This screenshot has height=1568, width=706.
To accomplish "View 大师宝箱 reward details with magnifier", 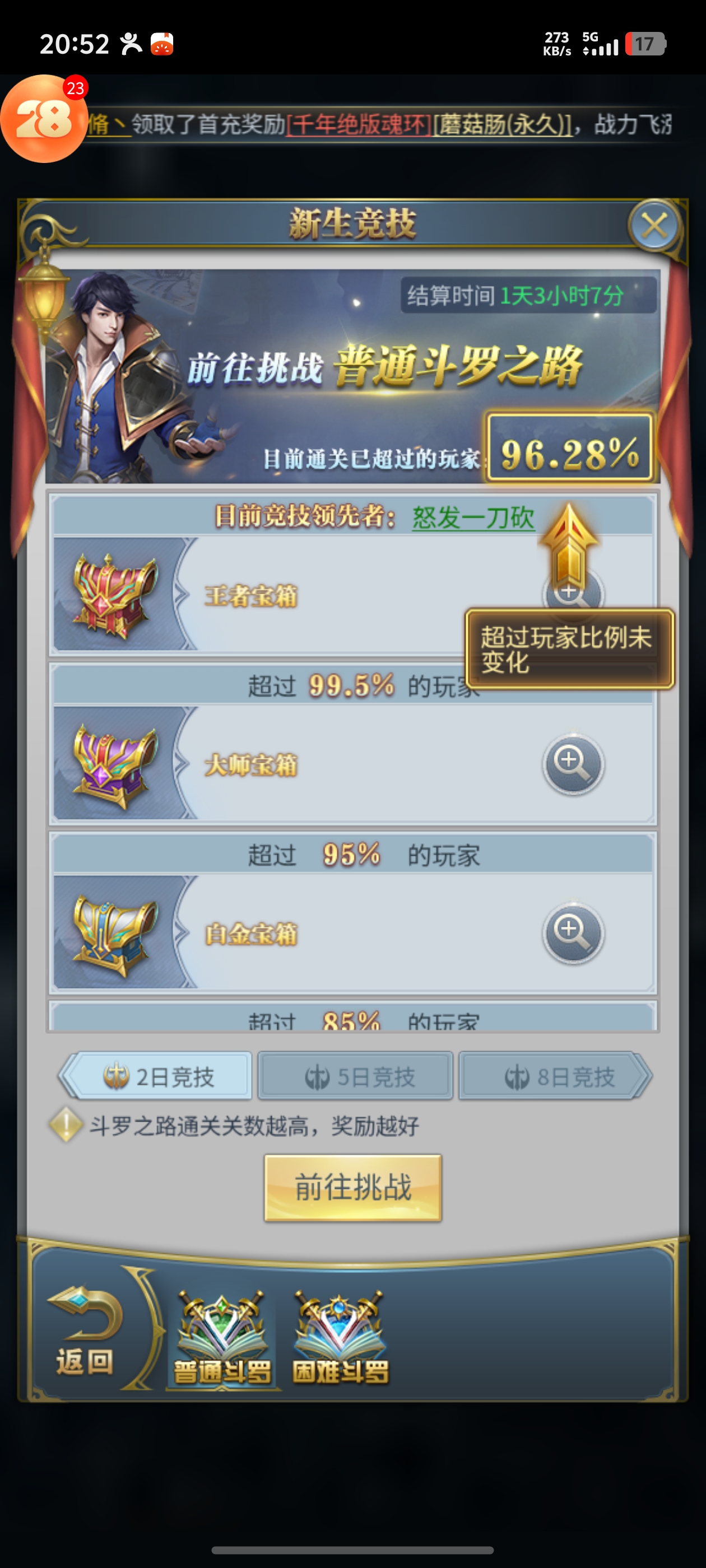I will click(573, 763).
